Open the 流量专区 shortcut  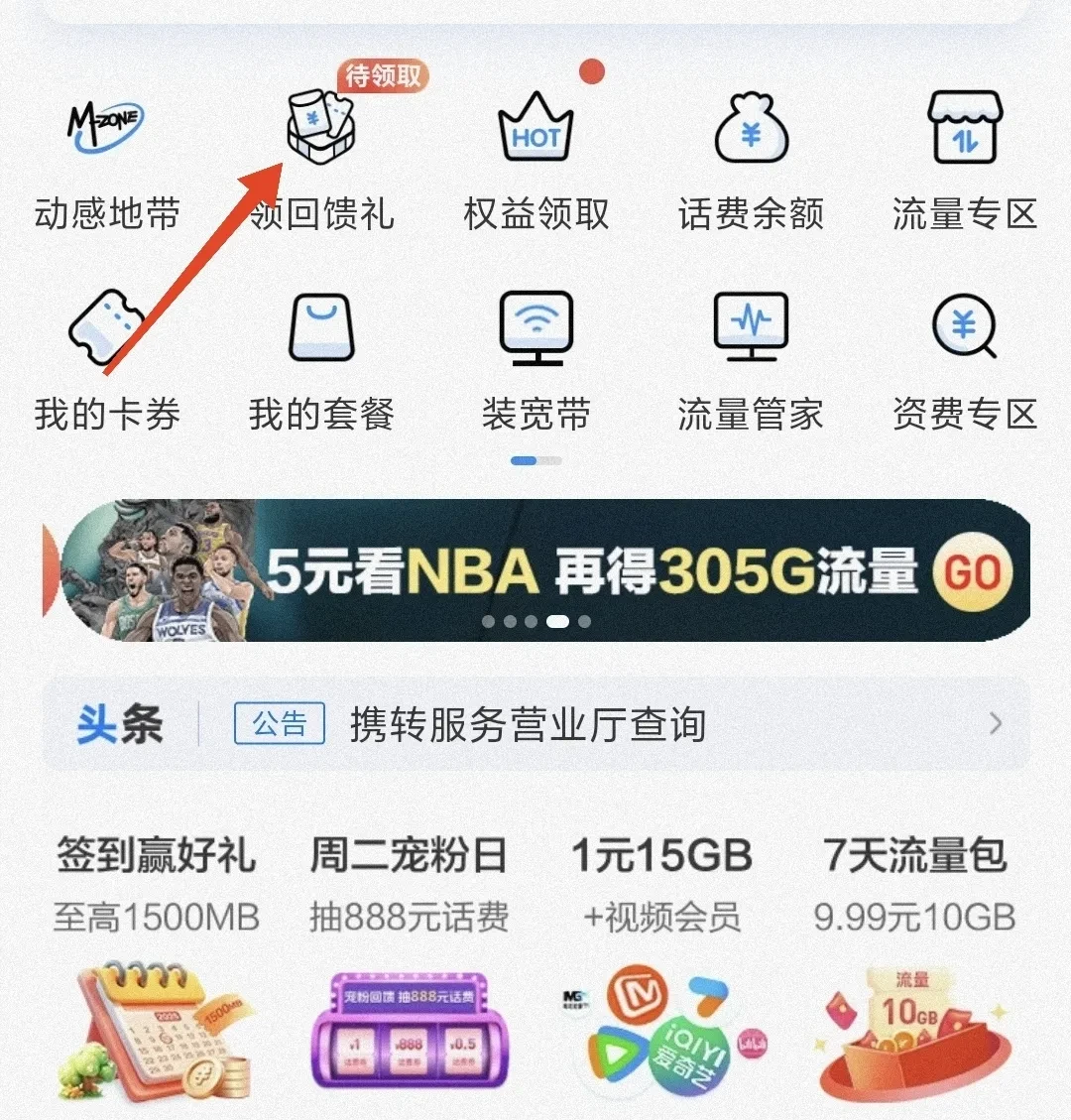[965, 159]
